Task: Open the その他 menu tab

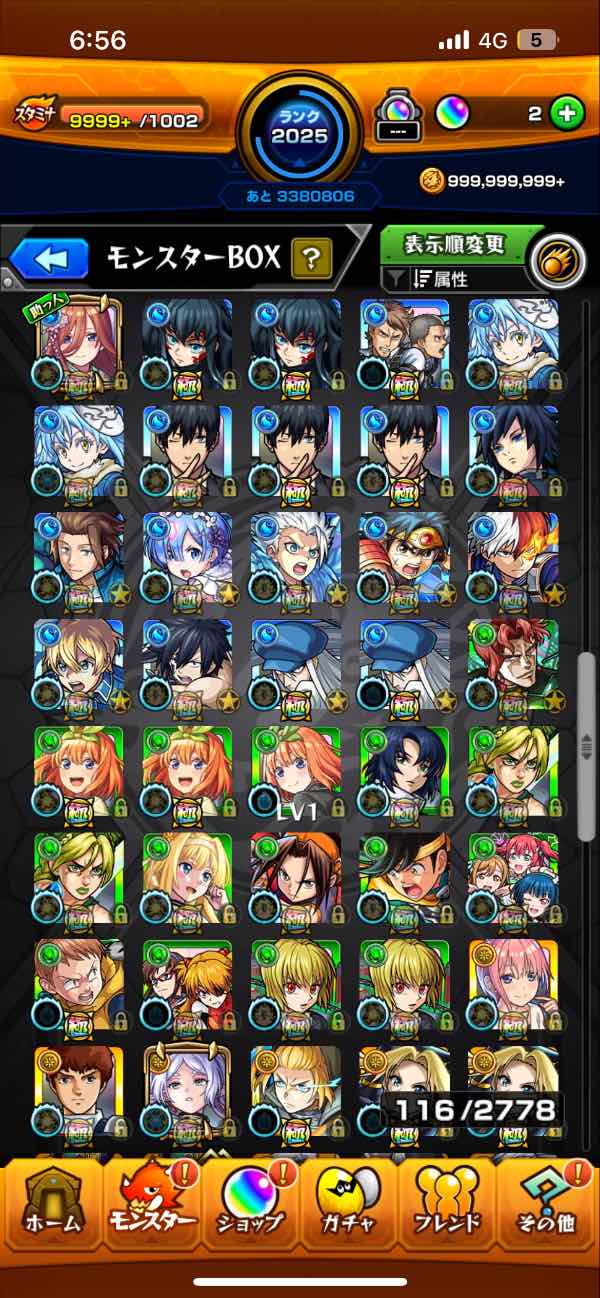Action: pos(547,1208)
